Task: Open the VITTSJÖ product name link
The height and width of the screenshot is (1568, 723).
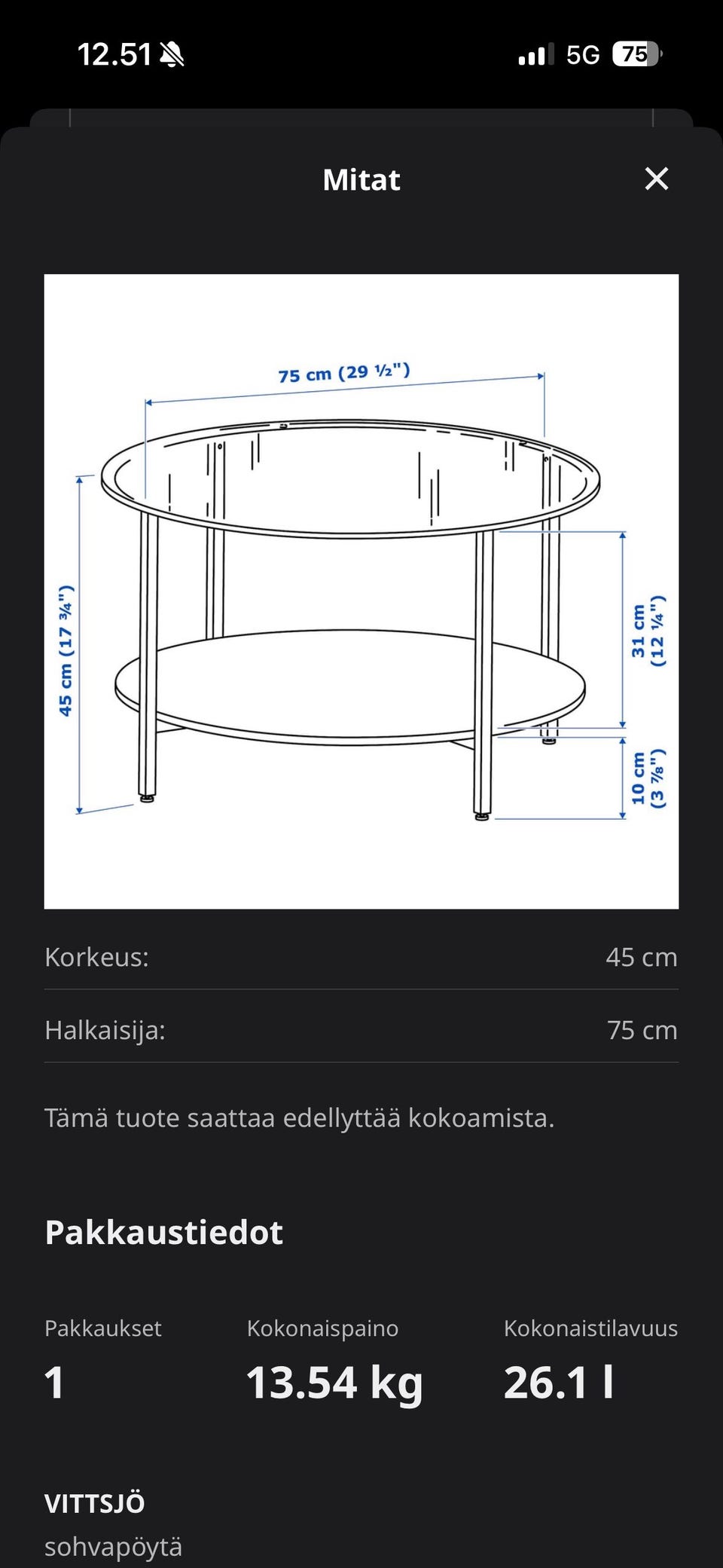Action: pos(95,1503)
